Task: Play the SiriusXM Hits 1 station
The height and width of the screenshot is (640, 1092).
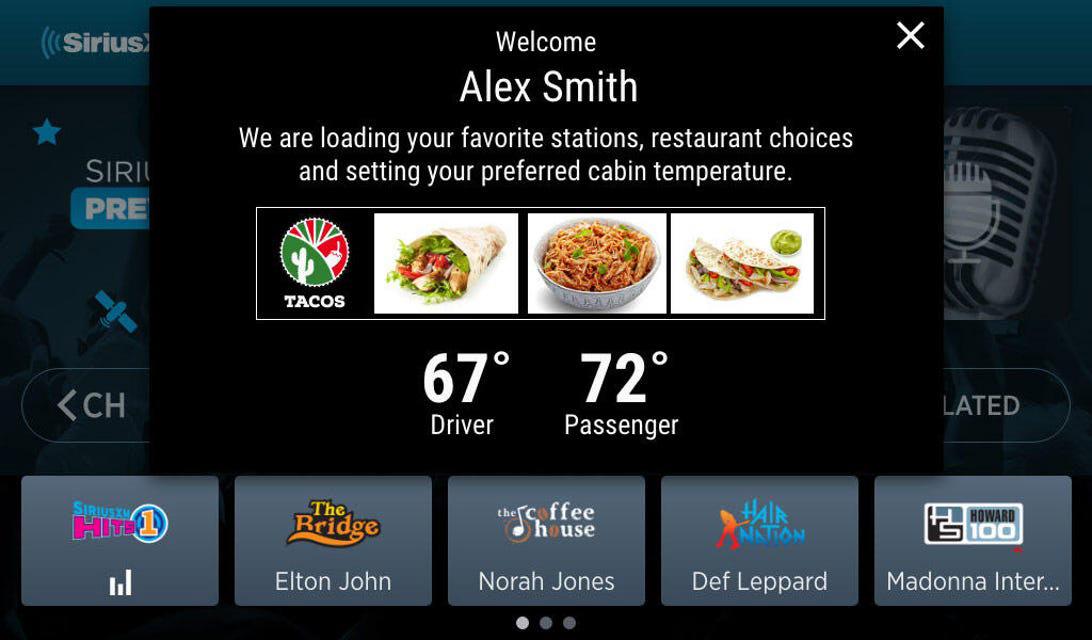Action: [120, 541]
